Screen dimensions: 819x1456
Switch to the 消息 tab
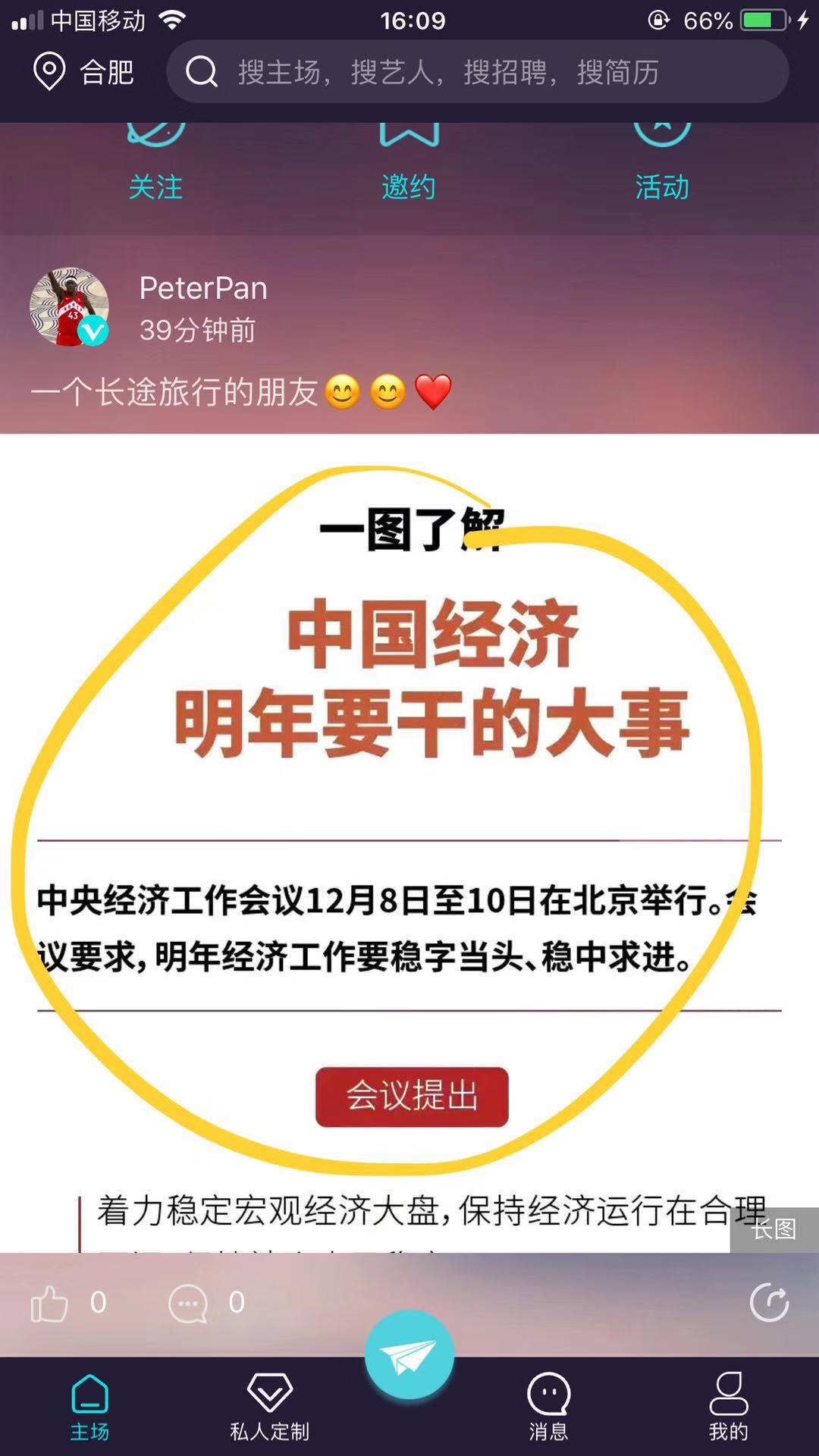click(x=548, y=1407)
